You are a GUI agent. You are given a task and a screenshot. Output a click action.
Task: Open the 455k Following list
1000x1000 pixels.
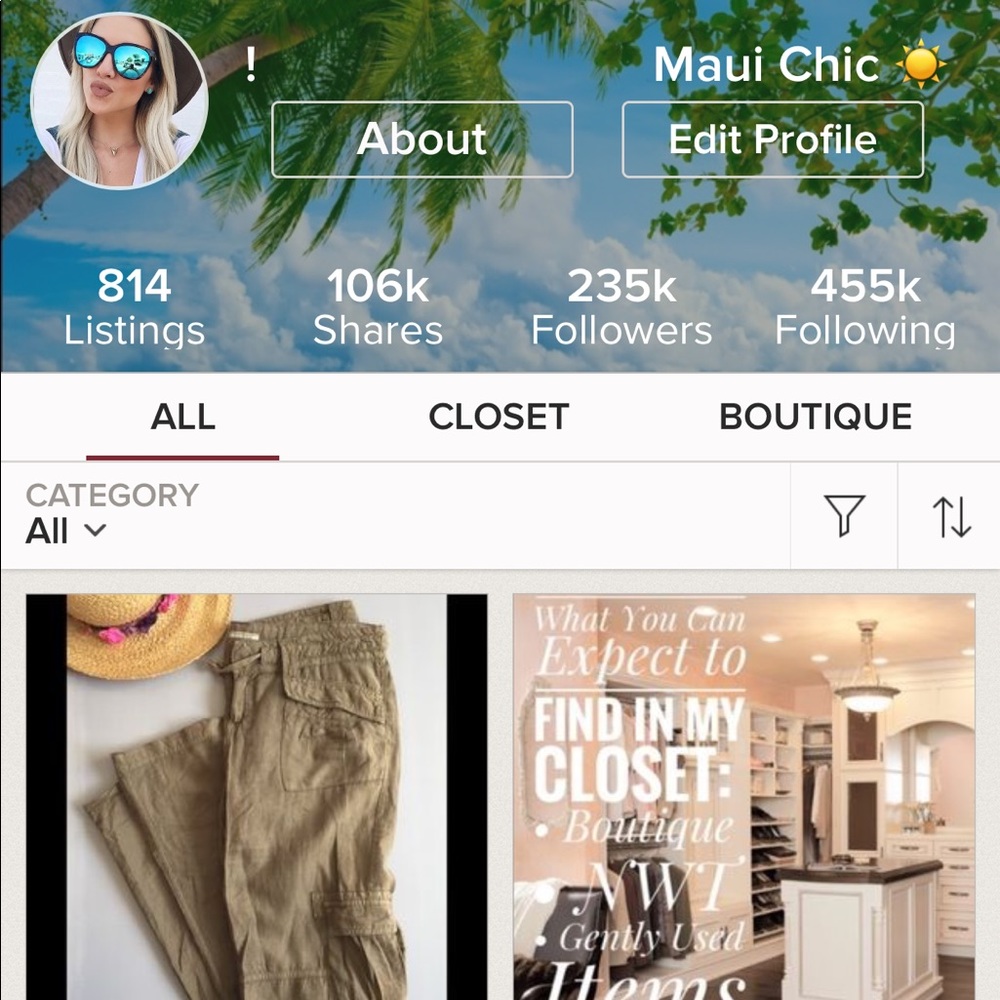point(865,308)
